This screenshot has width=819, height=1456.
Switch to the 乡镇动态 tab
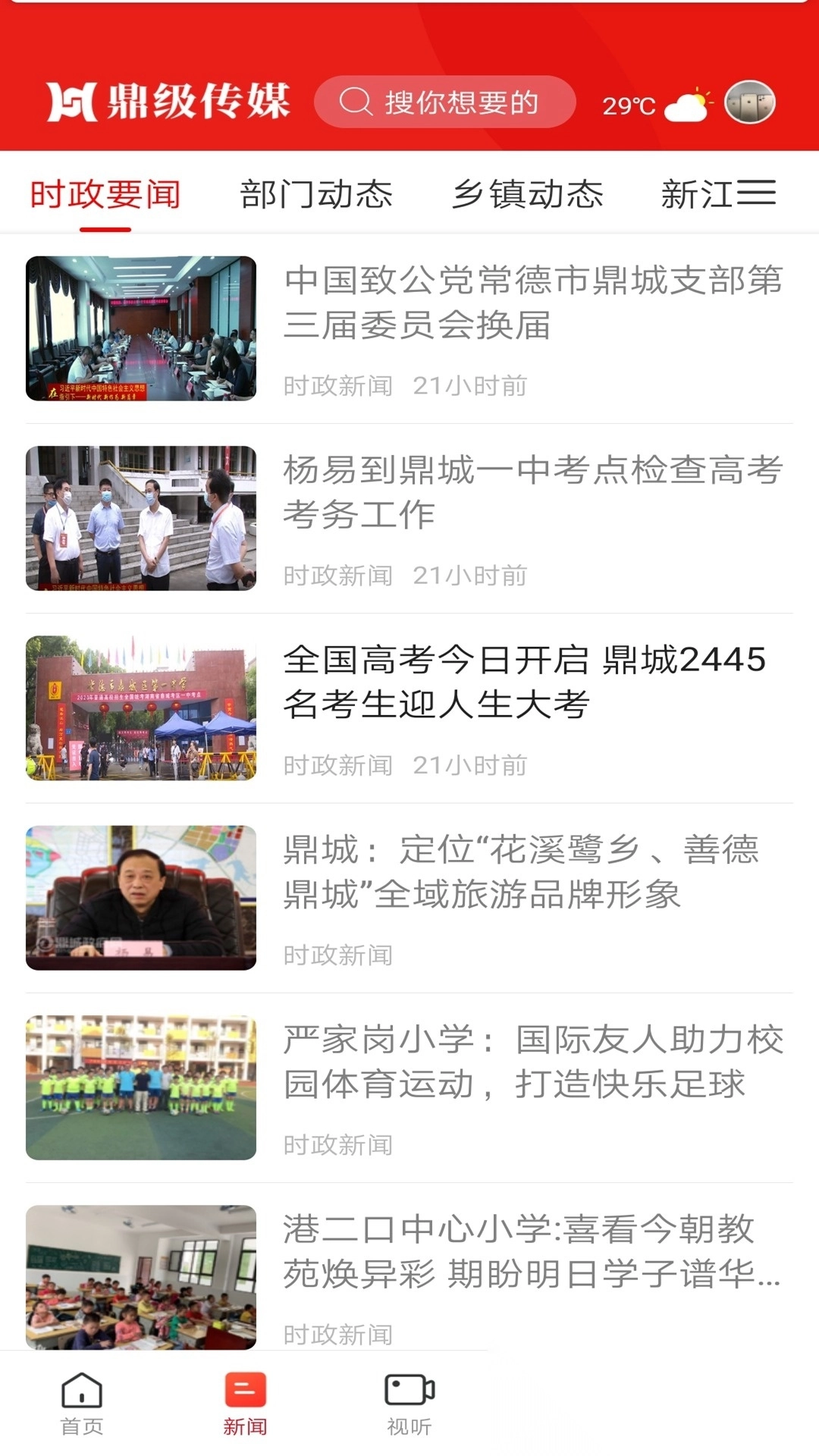coord(528,194)
